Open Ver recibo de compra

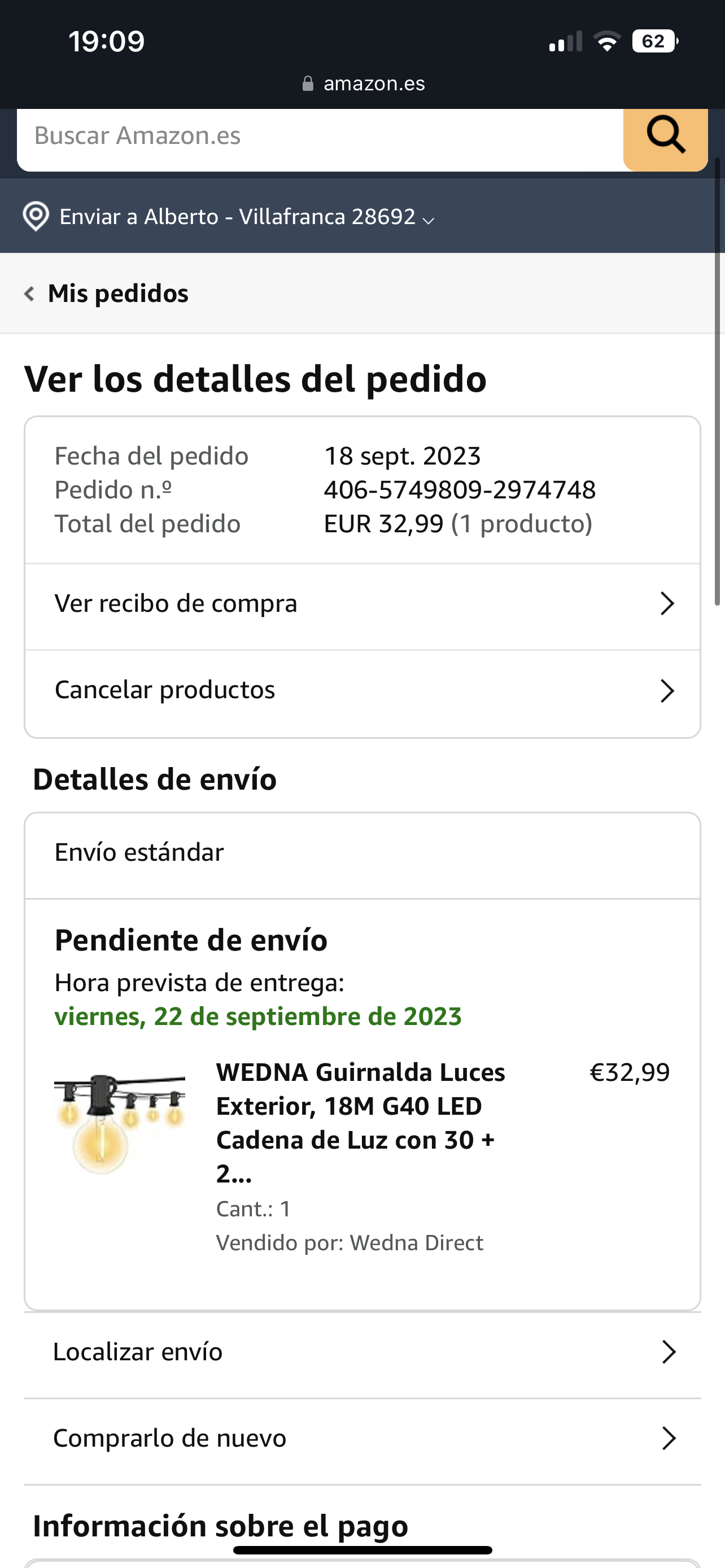click(362, 605)
